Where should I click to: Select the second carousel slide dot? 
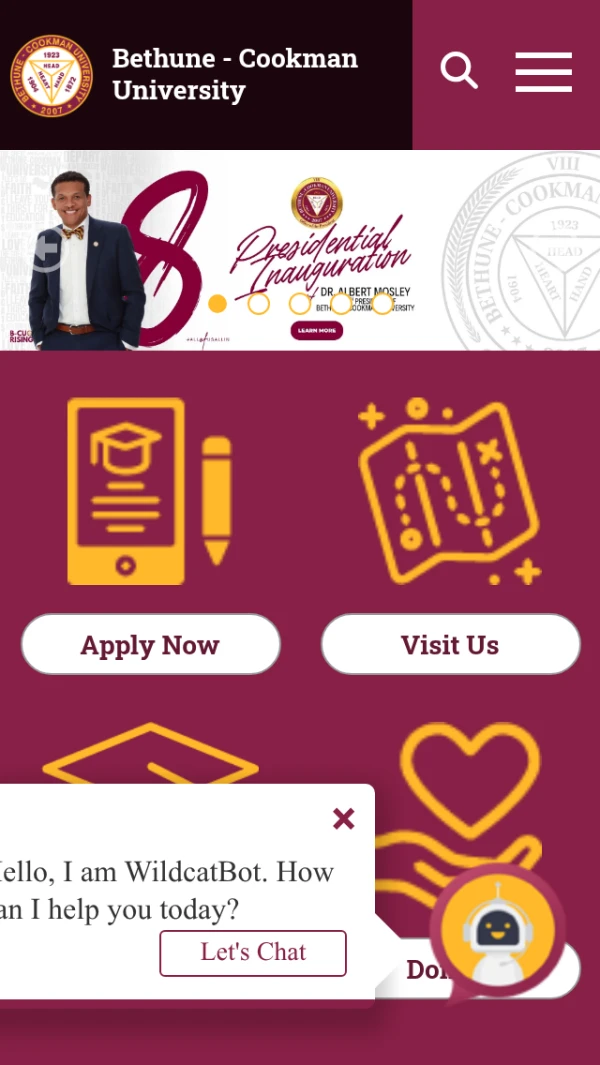point(258,303)
